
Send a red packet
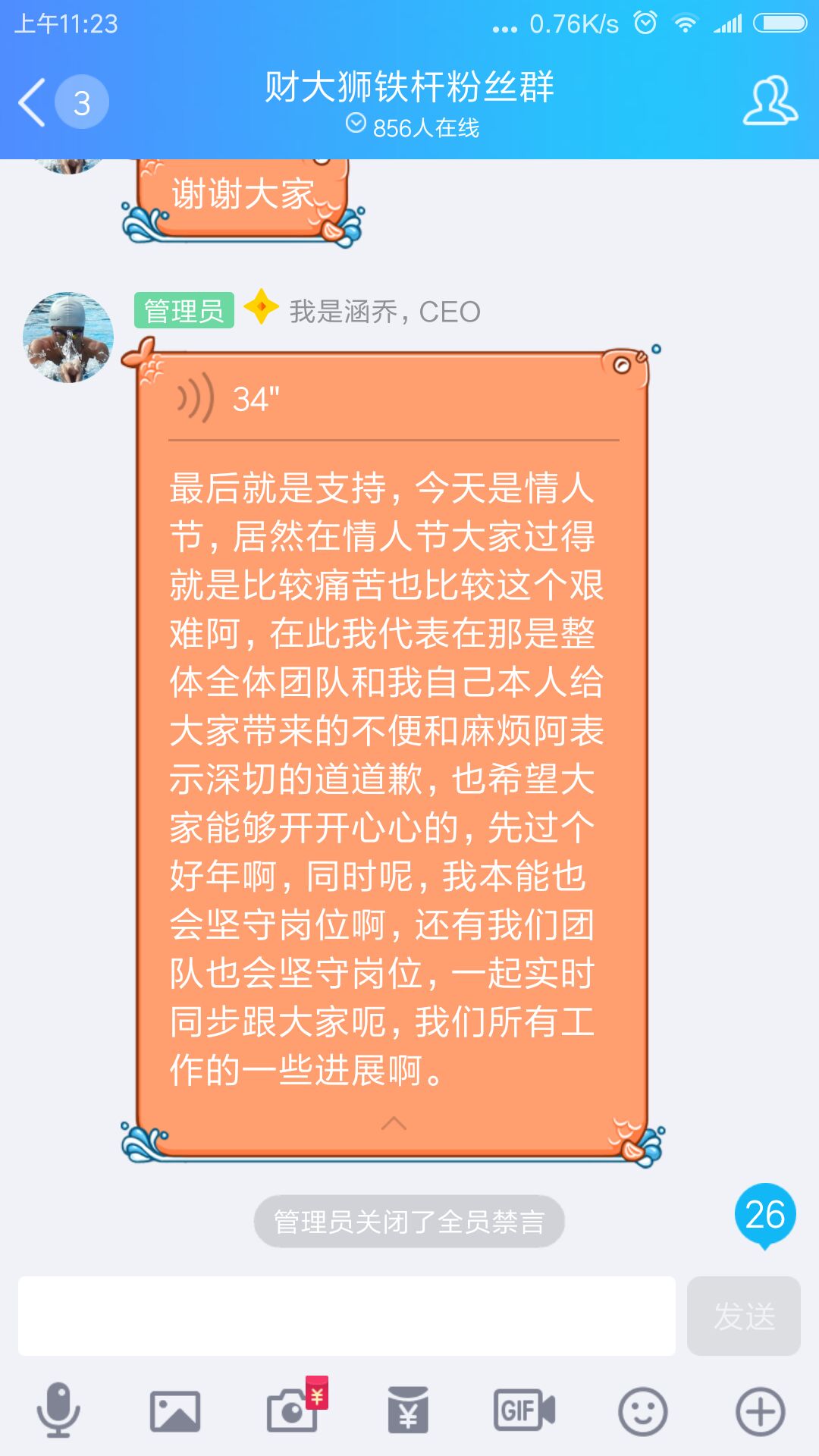pyautogui.click(x=408, y=1410)
